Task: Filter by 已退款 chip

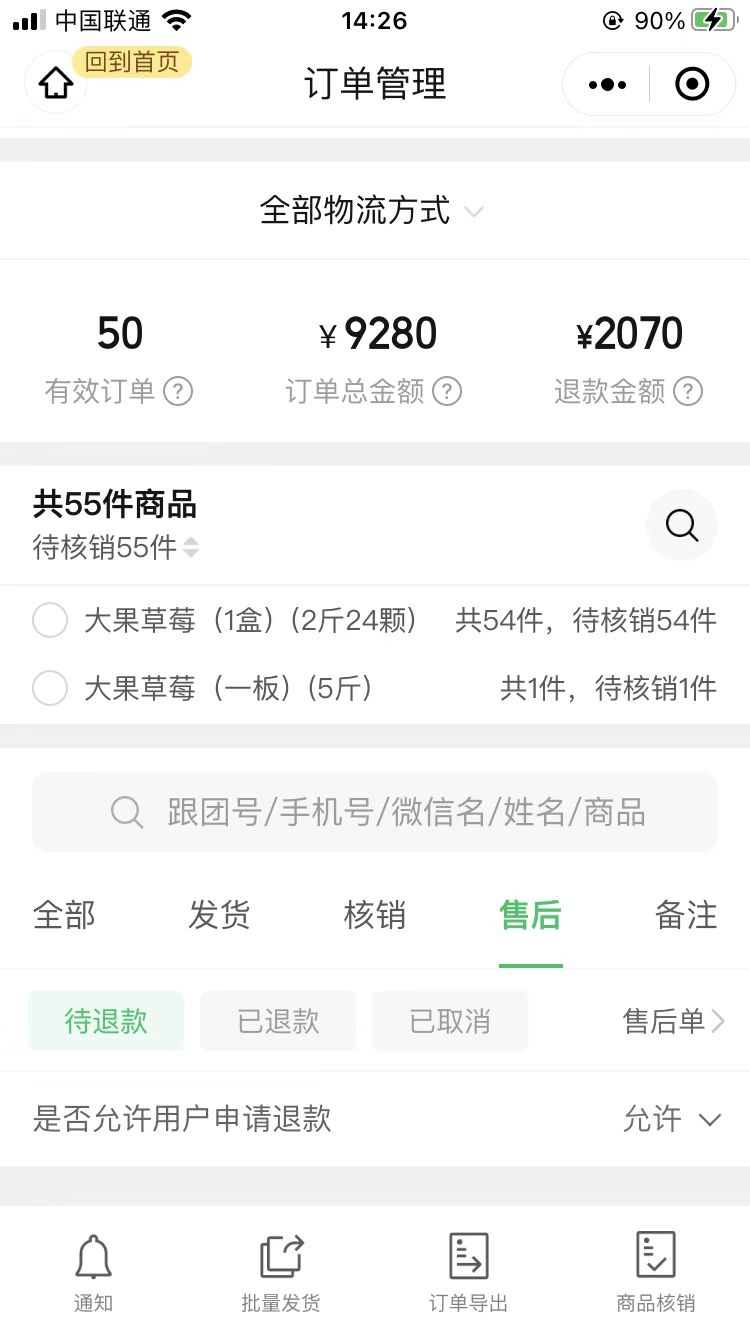Action: tap(278, 1021)
